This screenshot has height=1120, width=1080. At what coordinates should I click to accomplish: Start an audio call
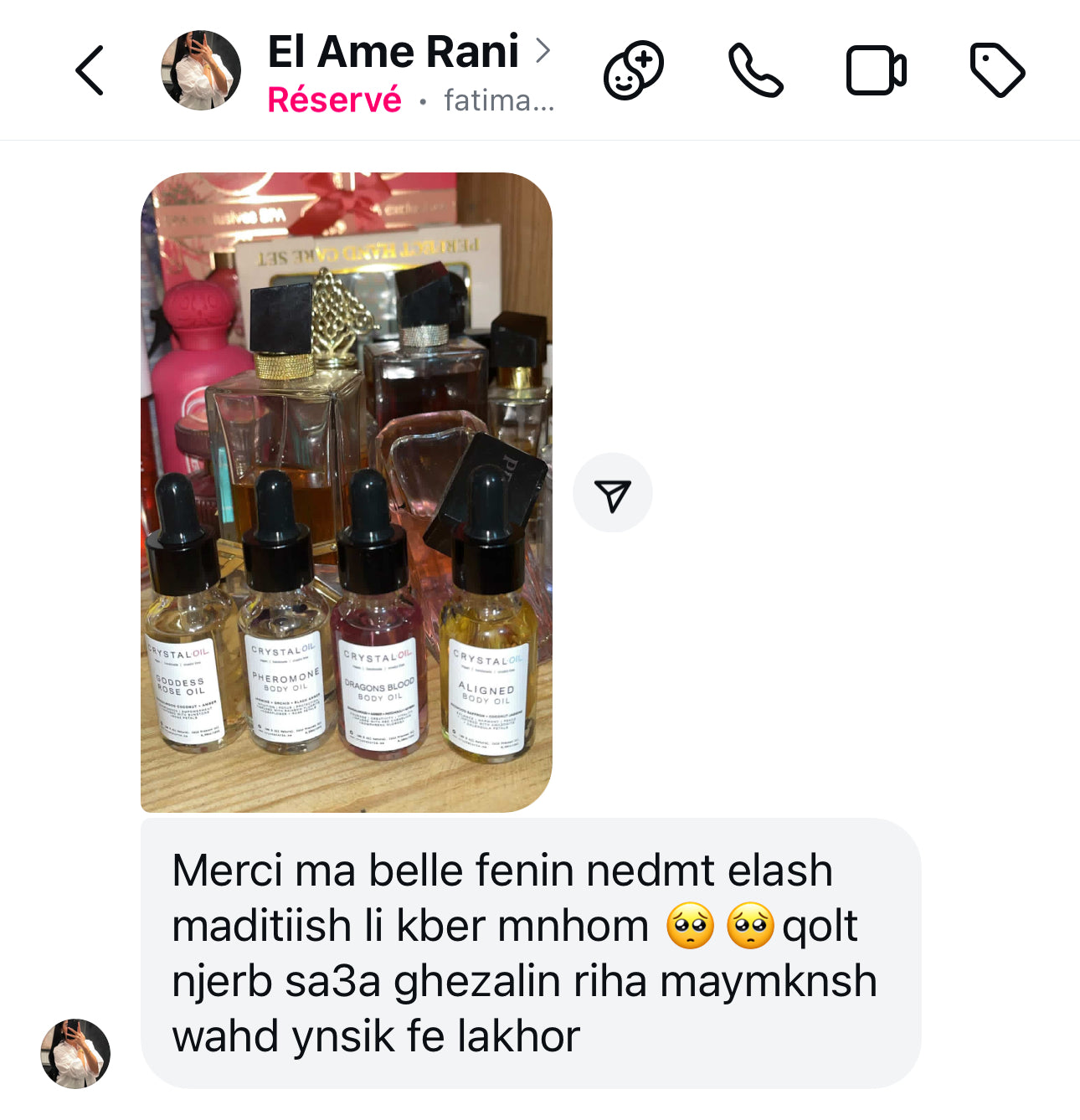tap(755, 70)
